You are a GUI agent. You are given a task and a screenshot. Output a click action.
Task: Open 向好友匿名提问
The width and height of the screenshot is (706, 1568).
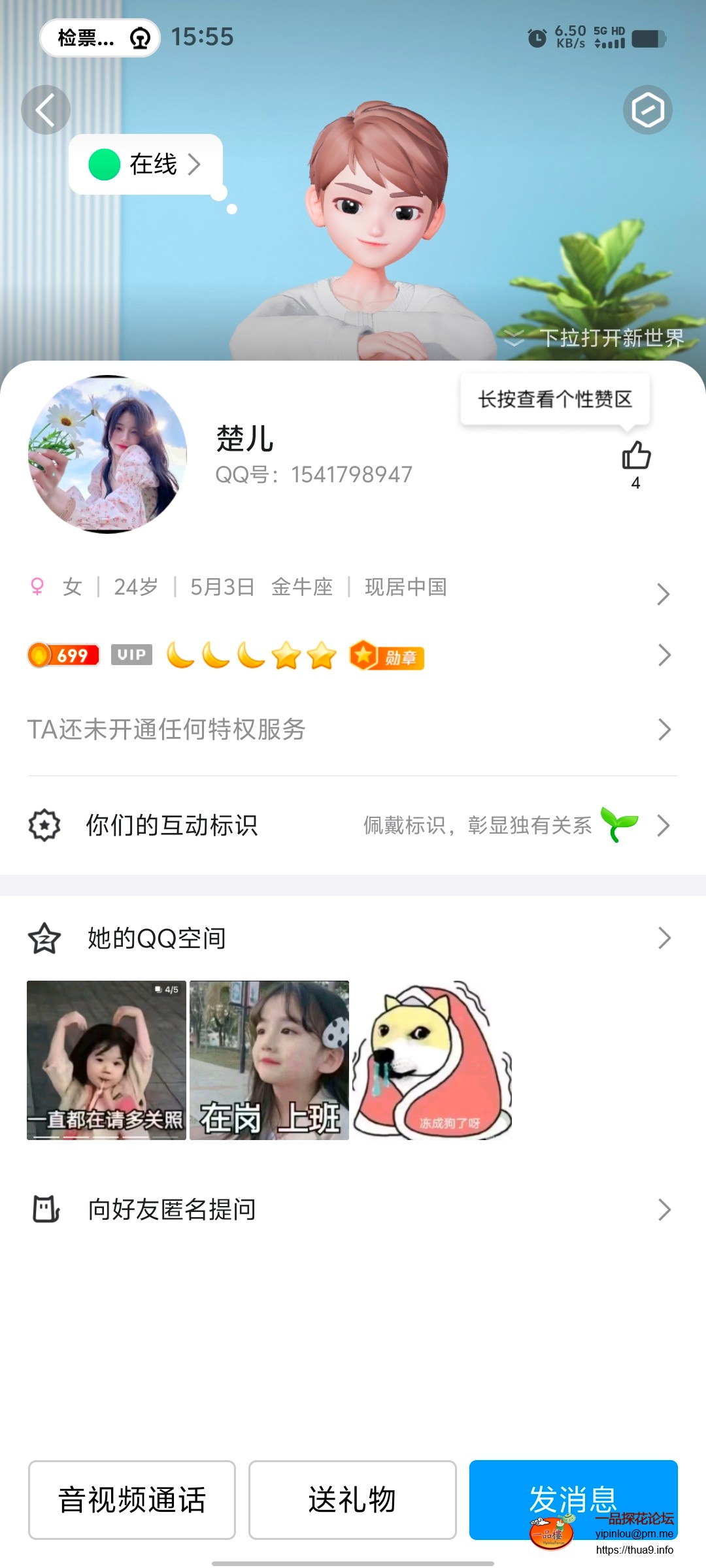click(x=353, y=1209)
